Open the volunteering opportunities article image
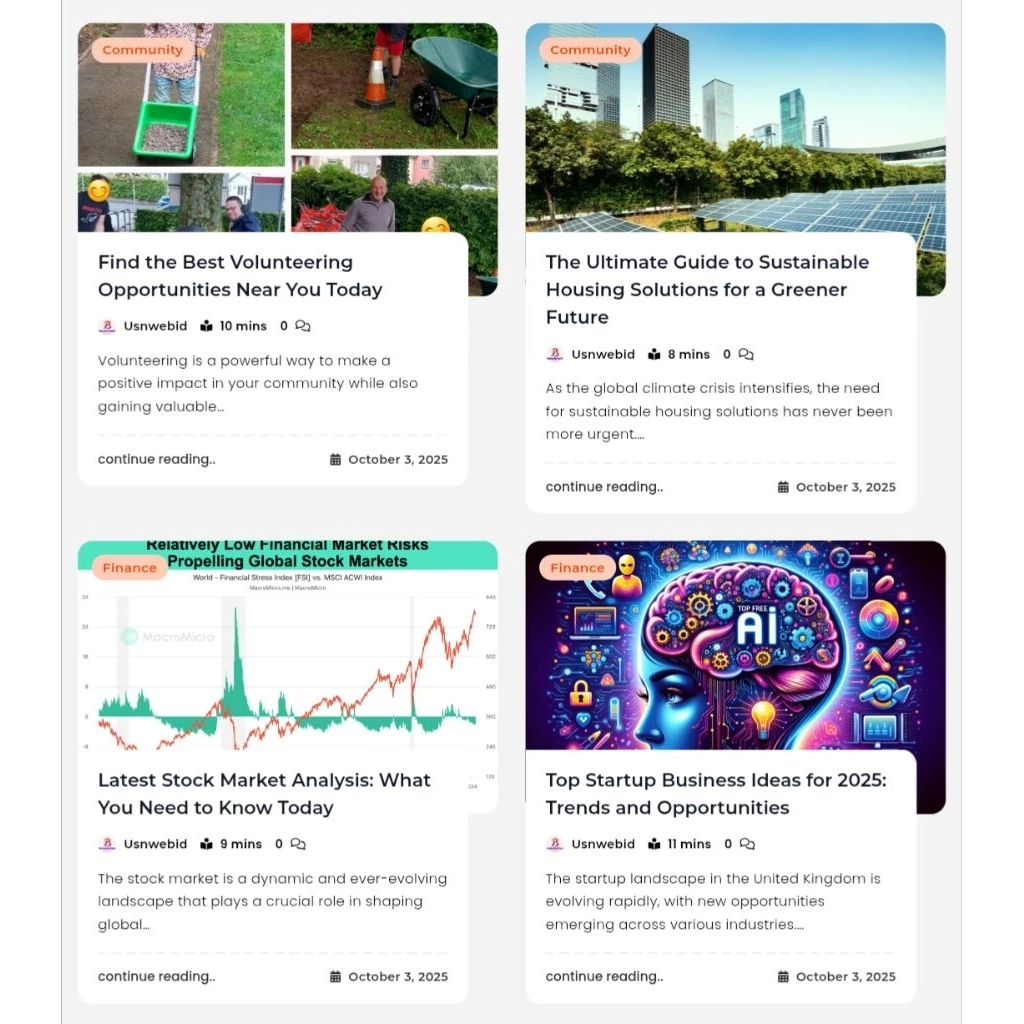This screenshot has width=1024, height=1024. pyautogui.click(x=288, y=130)
